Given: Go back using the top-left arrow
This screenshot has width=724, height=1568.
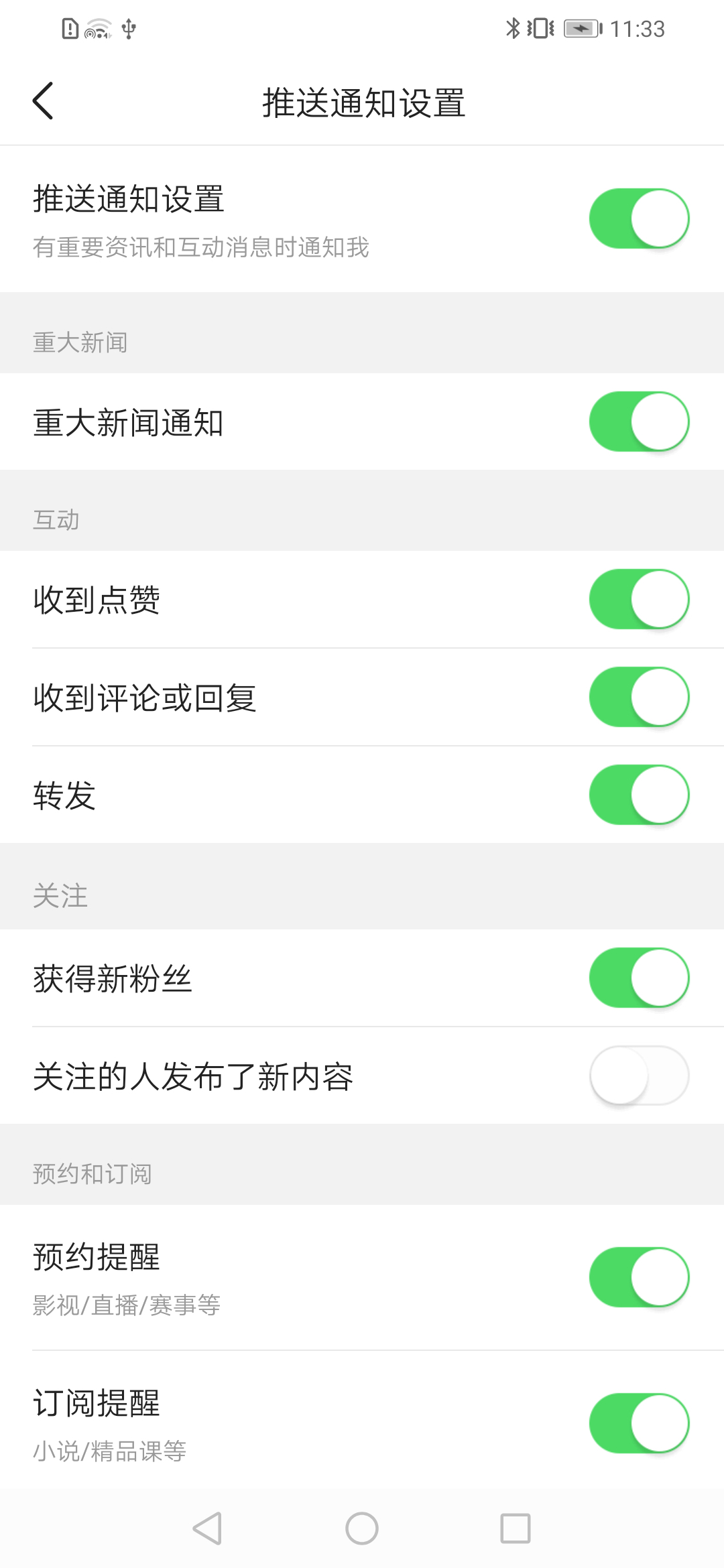Looking at the screenshot, I should [43, 101].
